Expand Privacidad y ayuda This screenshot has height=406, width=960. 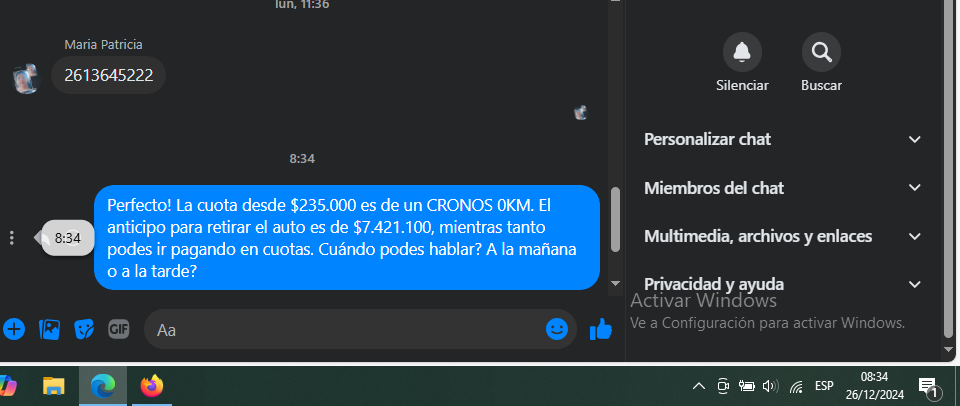[782, 284]
